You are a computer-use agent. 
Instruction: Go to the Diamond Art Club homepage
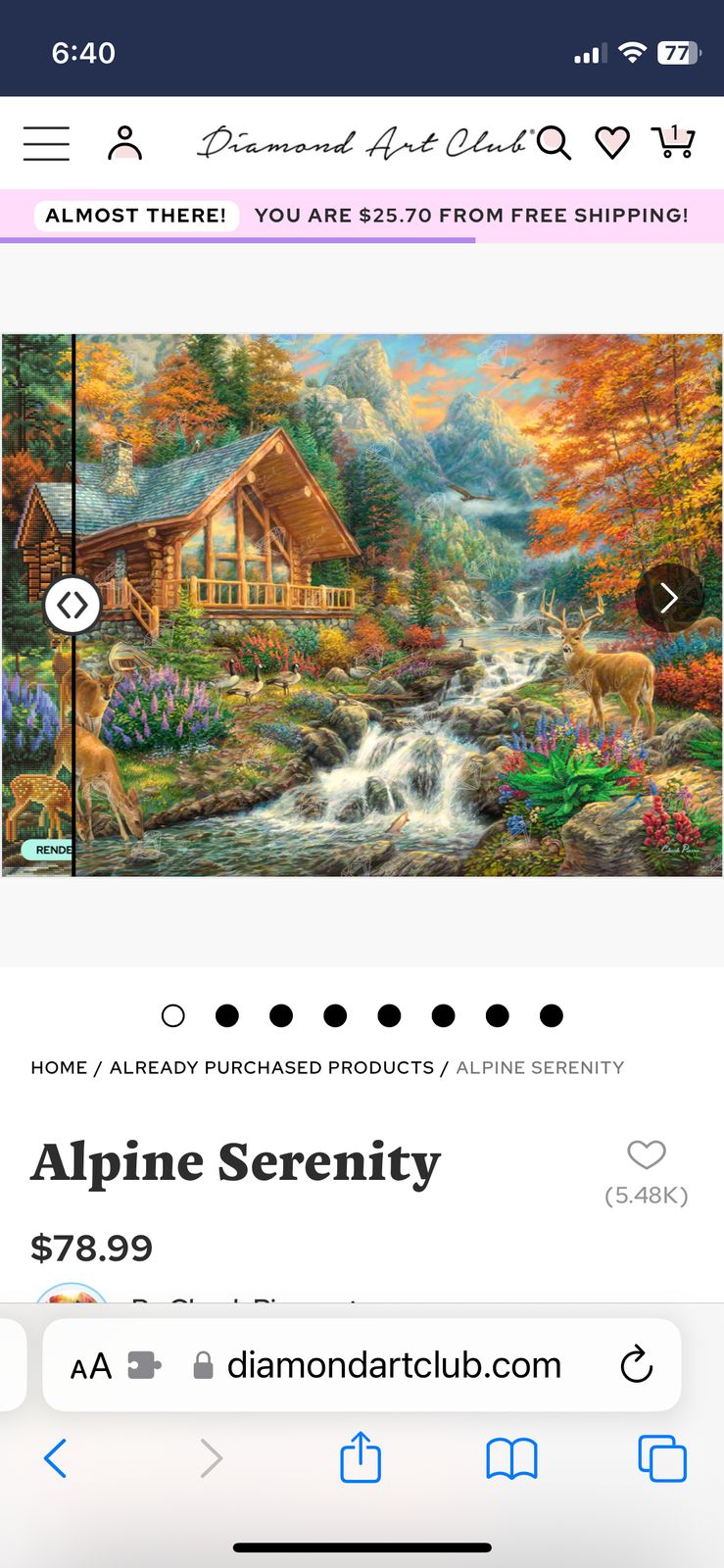[364, 143]
